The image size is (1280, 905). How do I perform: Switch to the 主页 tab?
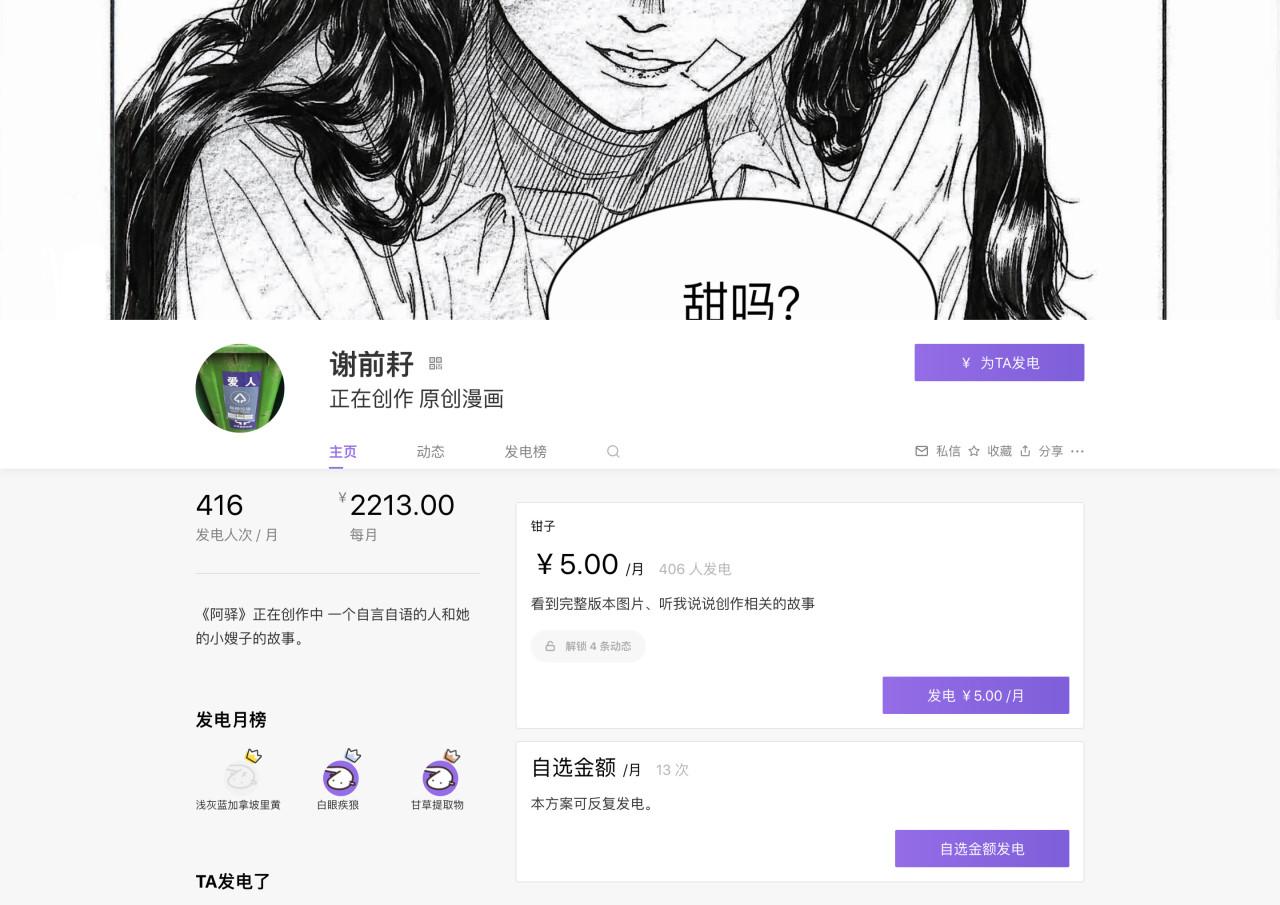[x=343, y=452]
